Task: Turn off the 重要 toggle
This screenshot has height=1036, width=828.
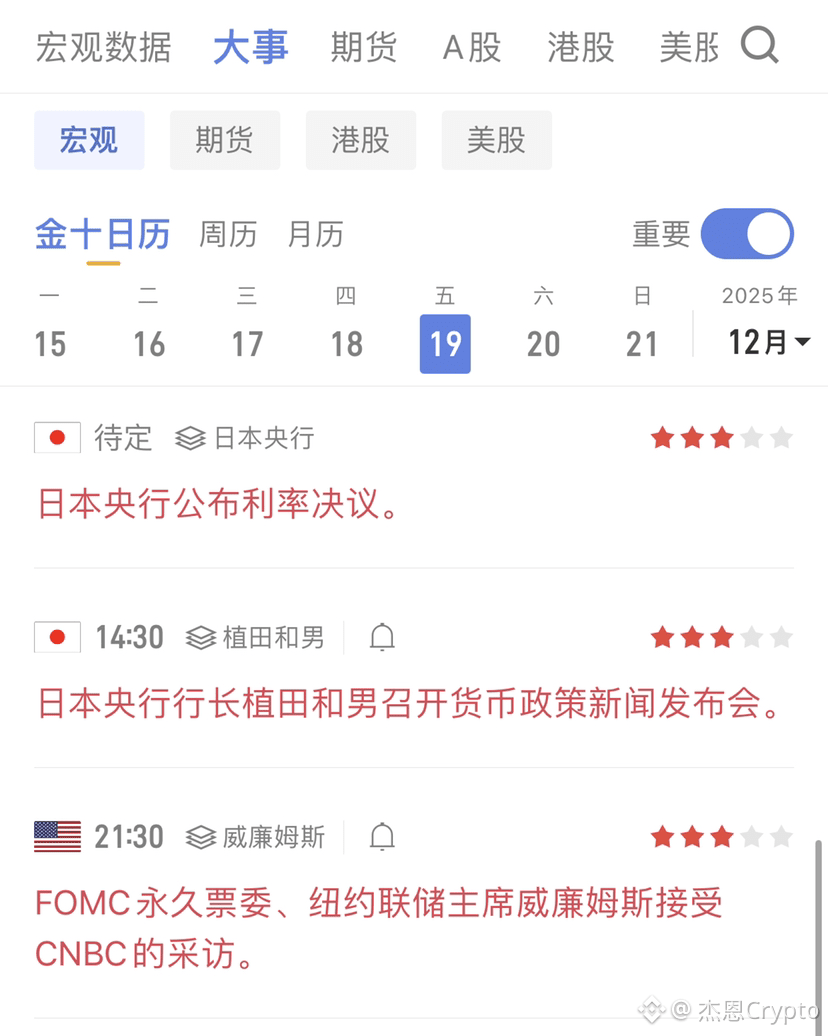Action: (747, 234)
